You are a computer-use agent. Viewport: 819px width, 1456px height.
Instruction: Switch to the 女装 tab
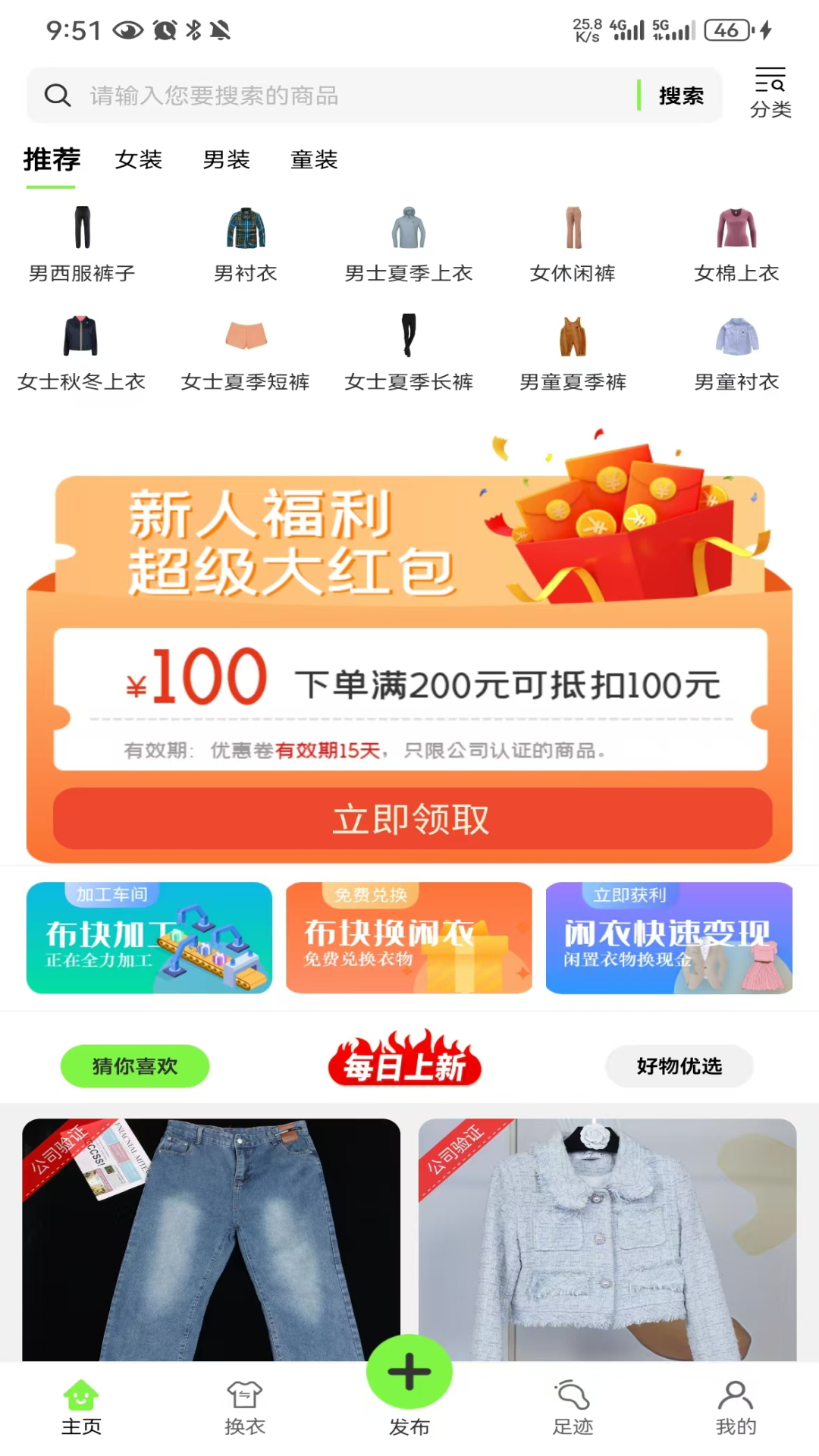pos(139,159)
